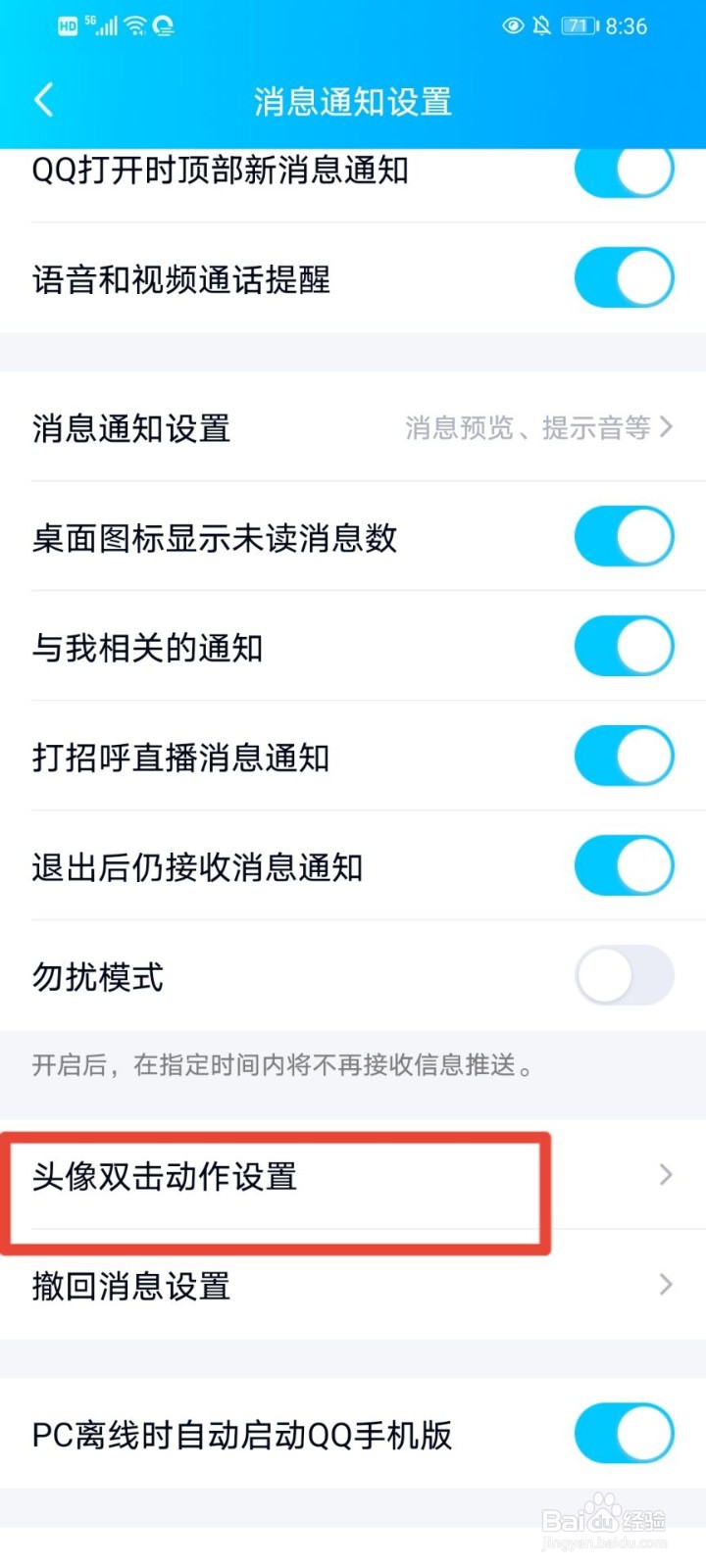Expand 撤回消息设置 options

(x=666, y=1286)
